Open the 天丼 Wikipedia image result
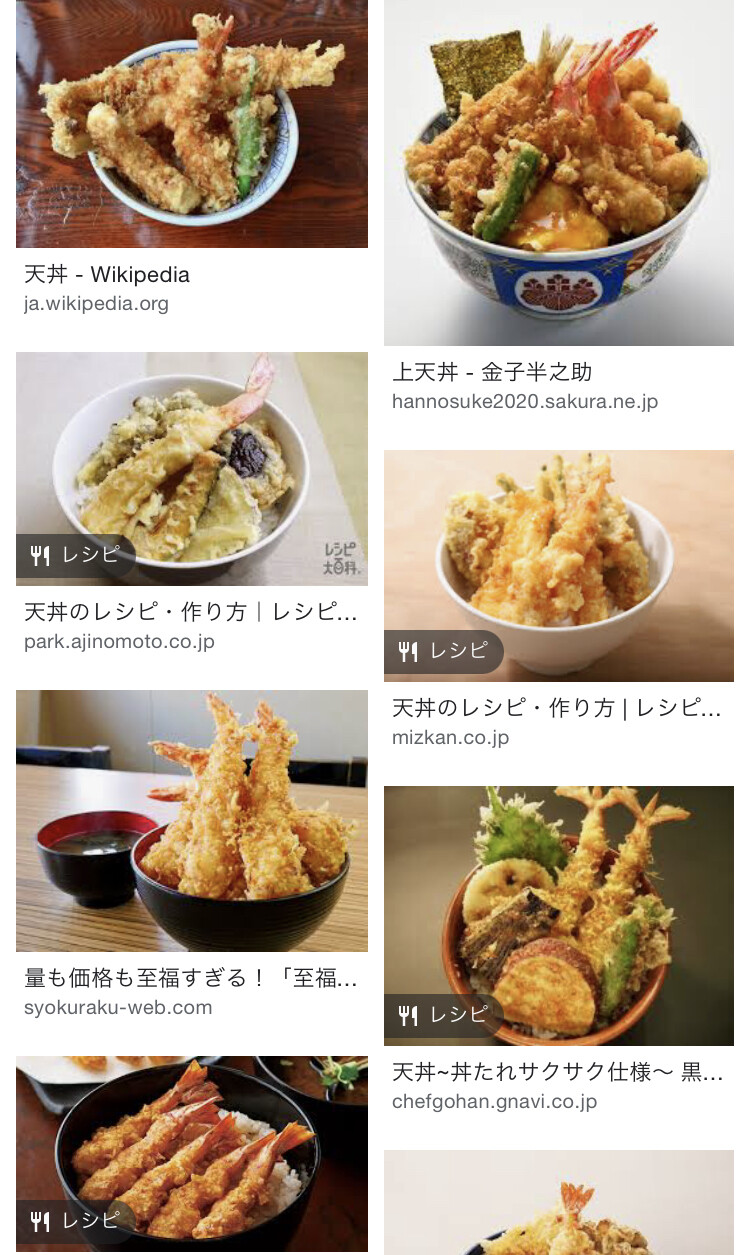 coord(191,124)
